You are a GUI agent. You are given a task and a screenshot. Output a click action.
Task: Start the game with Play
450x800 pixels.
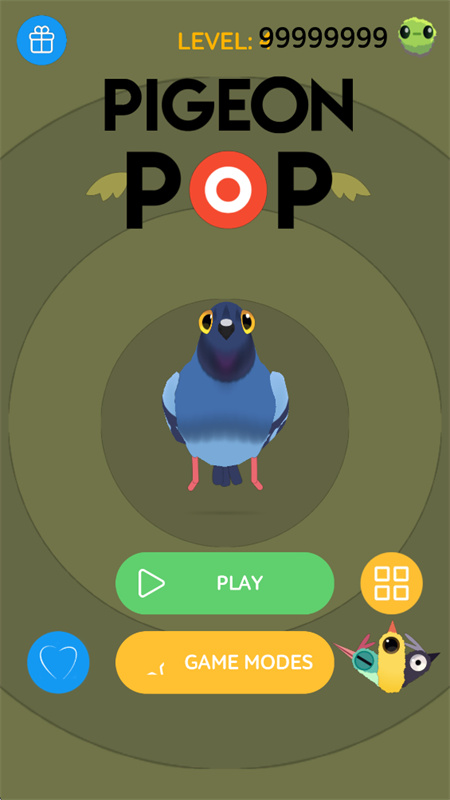pyautogui.click(x=225, y=583)
